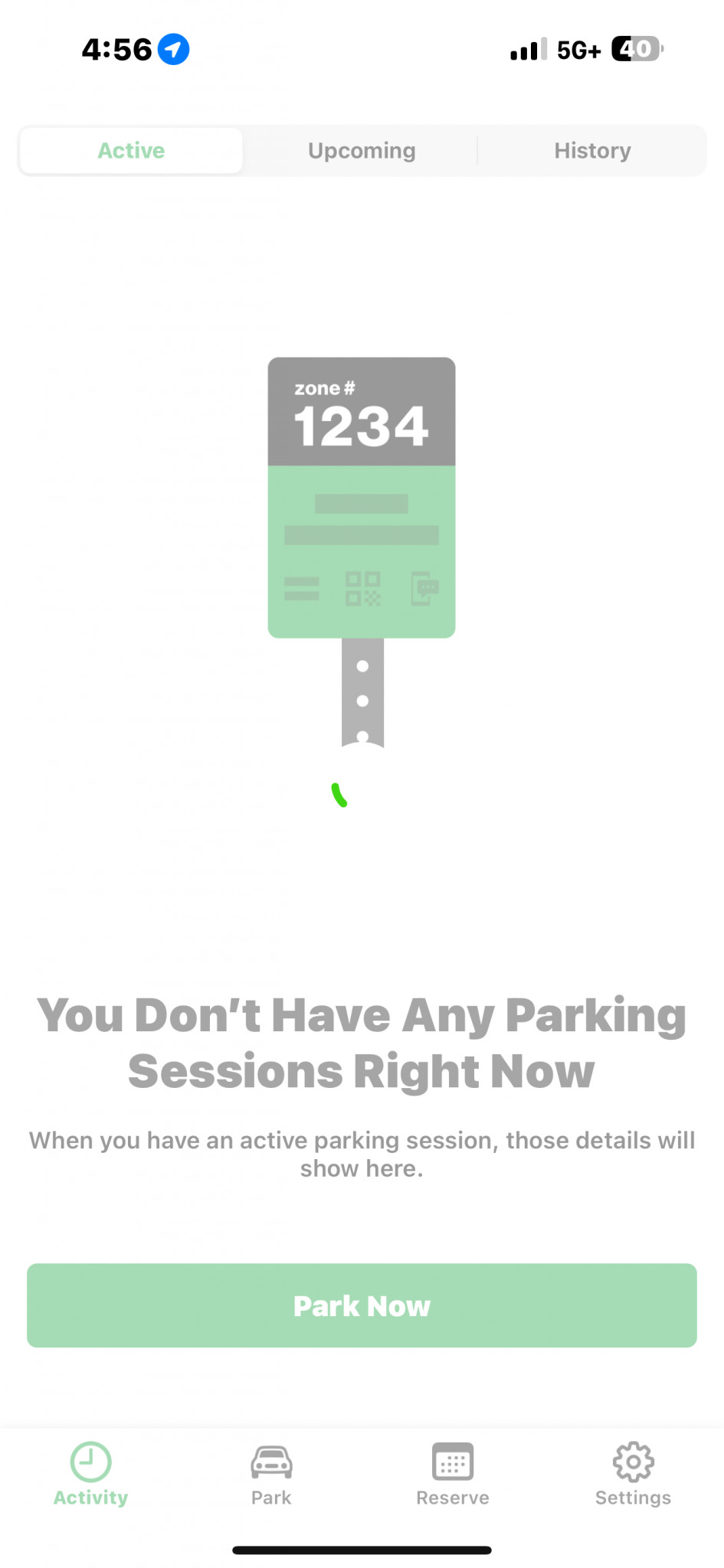
Task: Select the Active segment
Action: coord(131,151)
